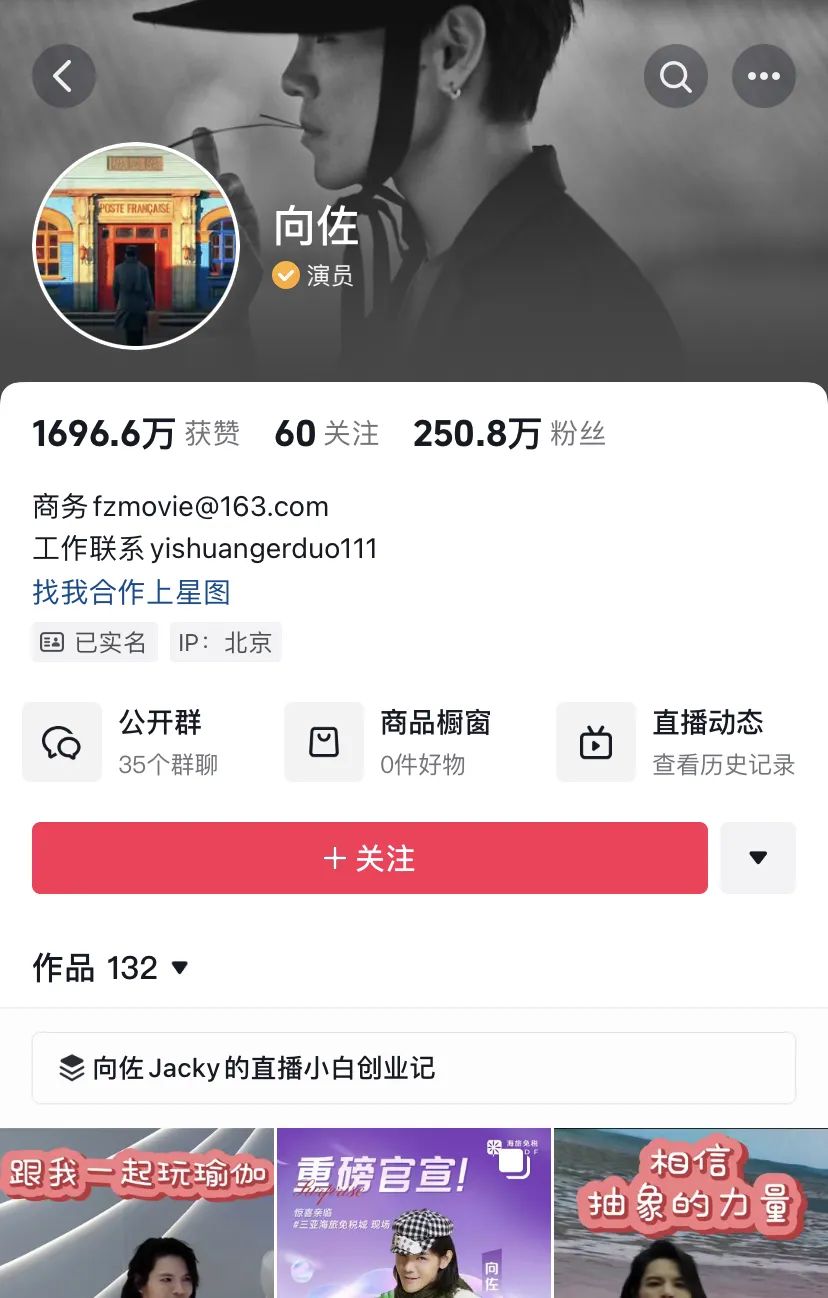828x1298 pixels.
Task: Open 商品橱窗 product showcase
Action: point(390,742)
